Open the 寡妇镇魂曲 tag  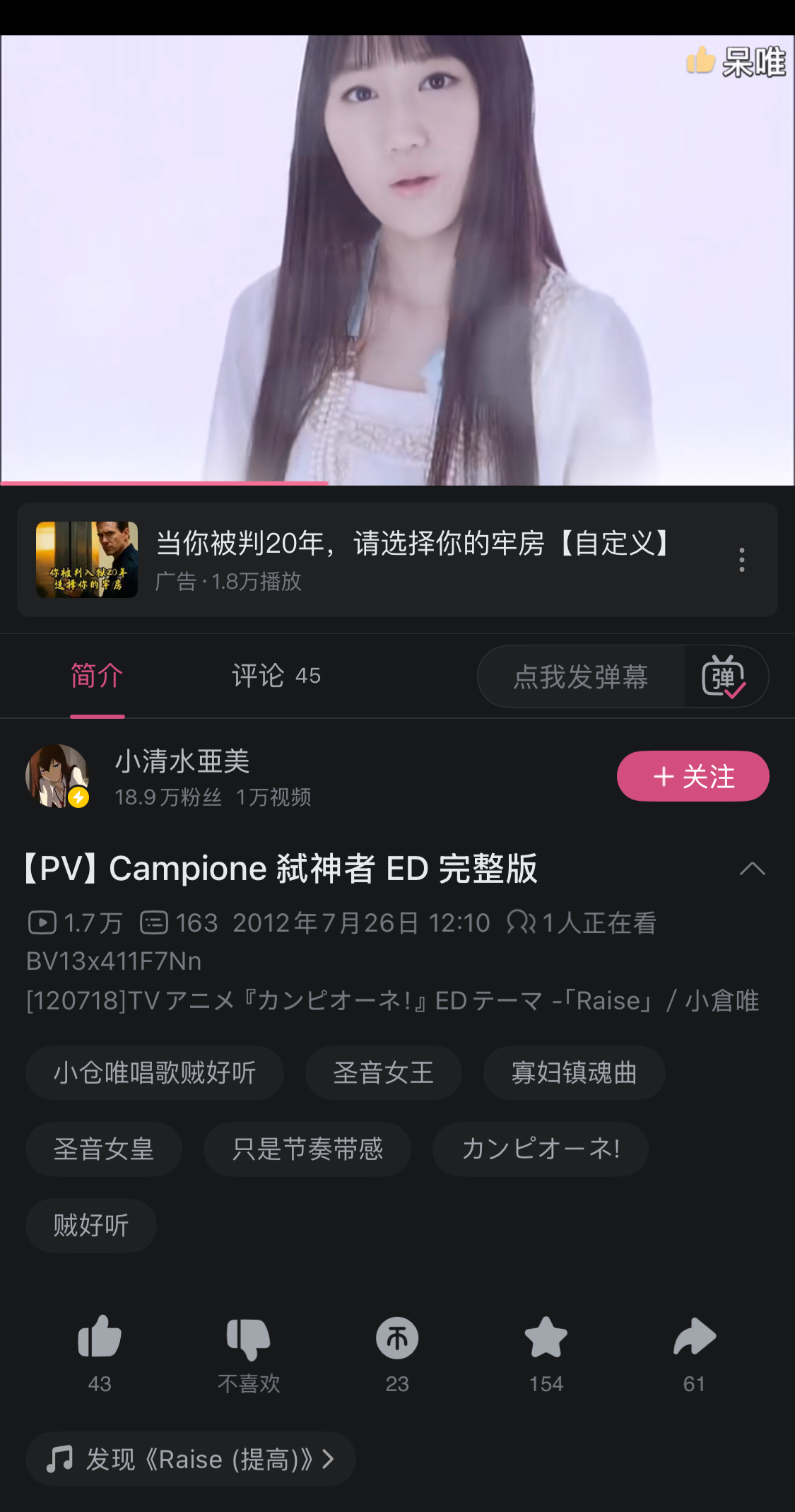574,1073
